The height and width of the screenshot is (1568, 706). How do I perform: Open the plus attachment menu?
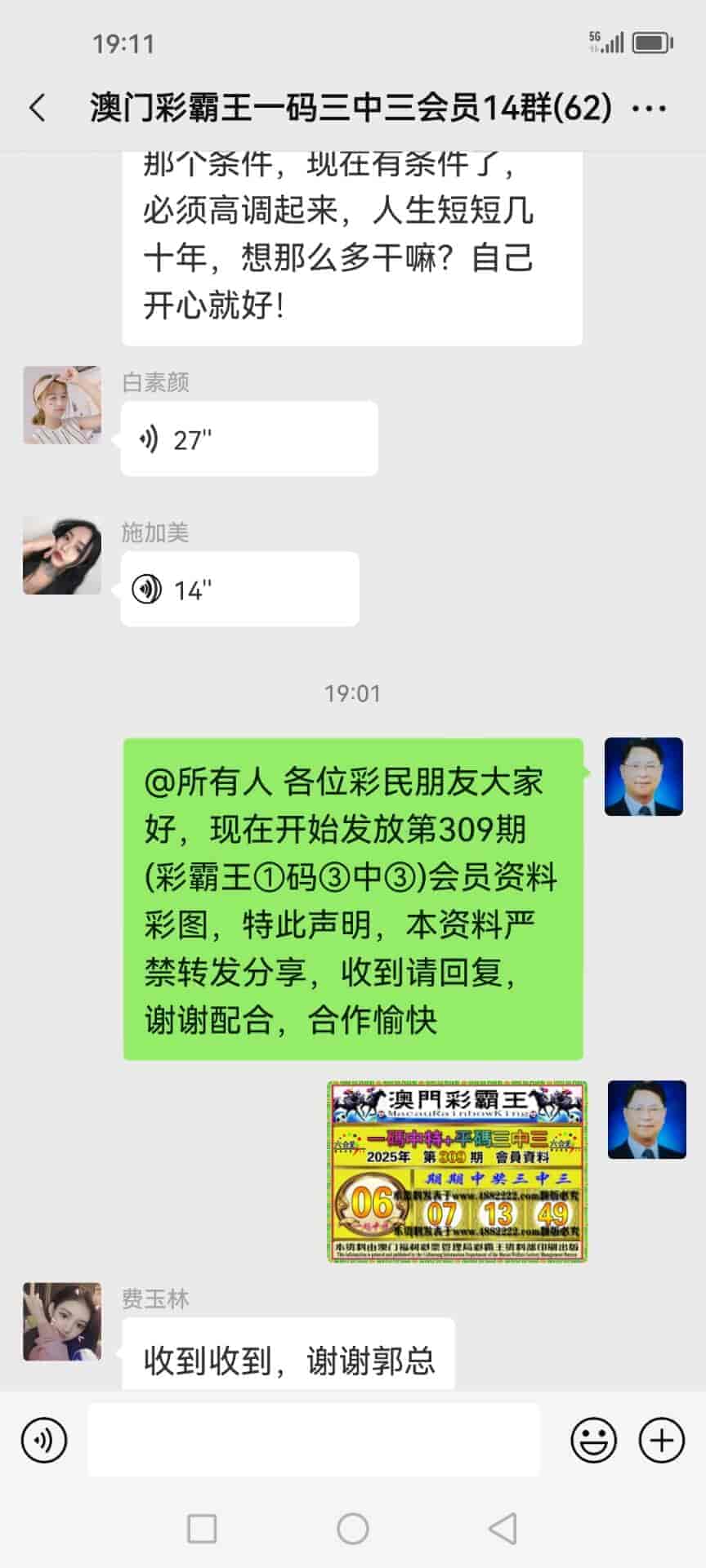[x=661, y=1440]
